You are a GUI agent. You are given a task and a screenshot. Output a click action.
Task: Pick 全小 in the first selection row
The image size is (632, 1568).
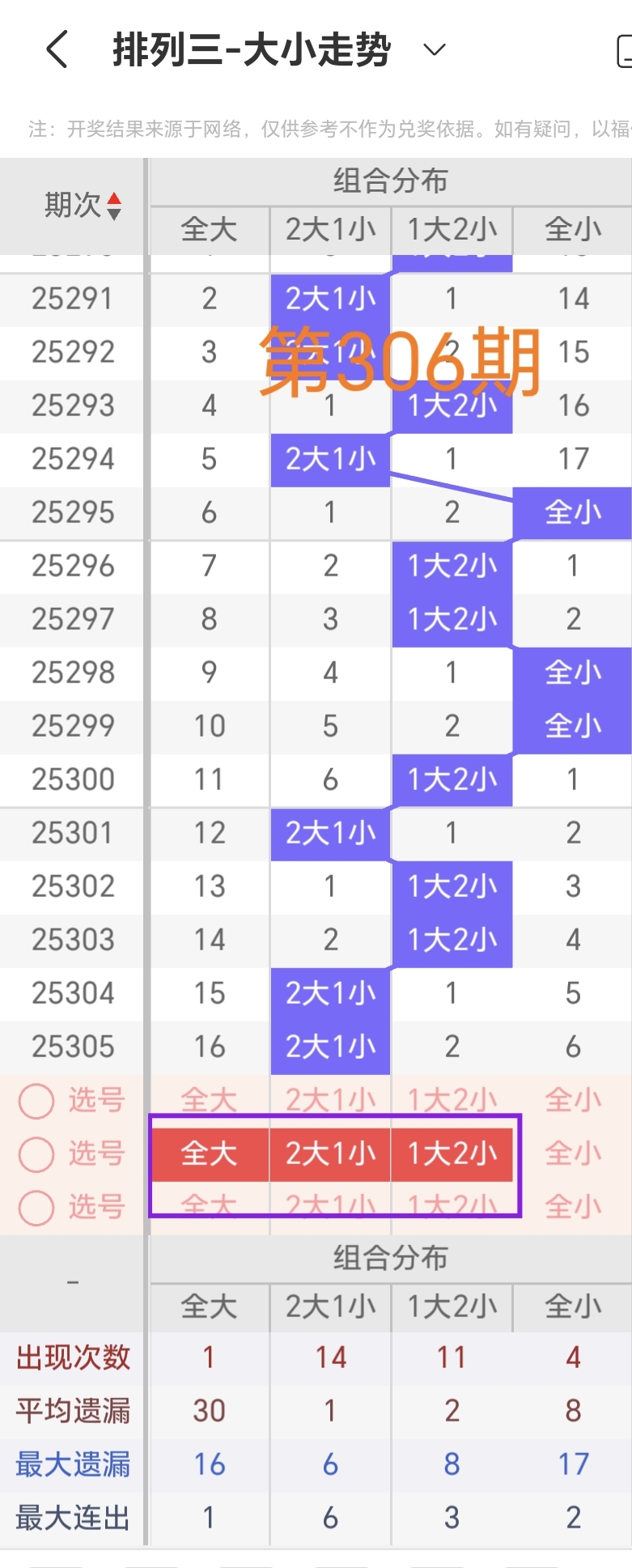pos(572,1101)
